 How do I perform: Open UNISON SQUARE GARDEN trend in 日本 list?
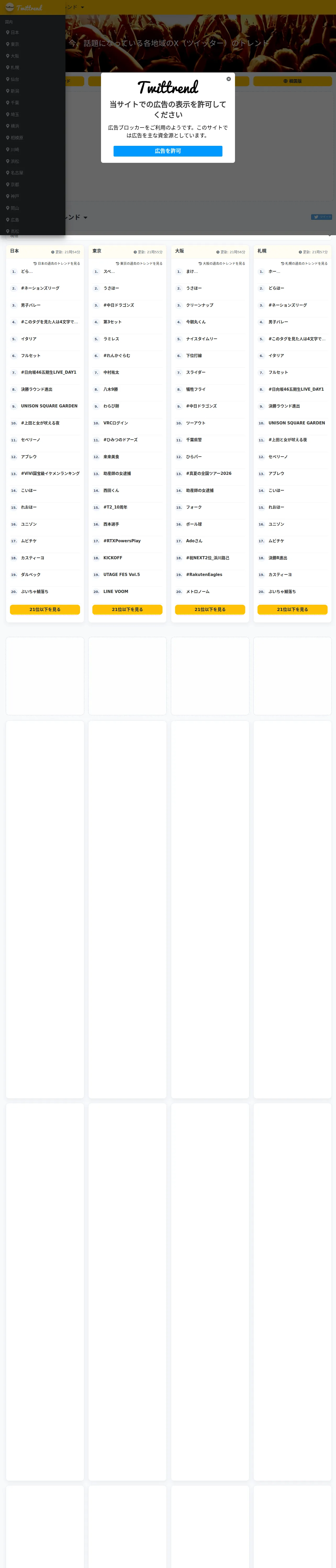[49, 406]
